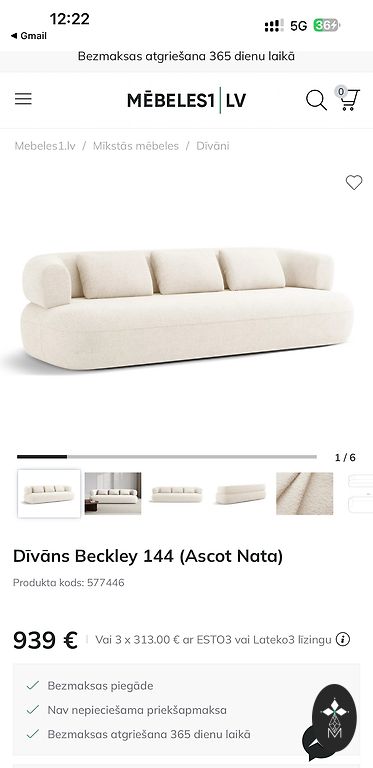Return to Gmail via back link
The height and width of the screenshot is (768, 373).
(x=29, y=36)
